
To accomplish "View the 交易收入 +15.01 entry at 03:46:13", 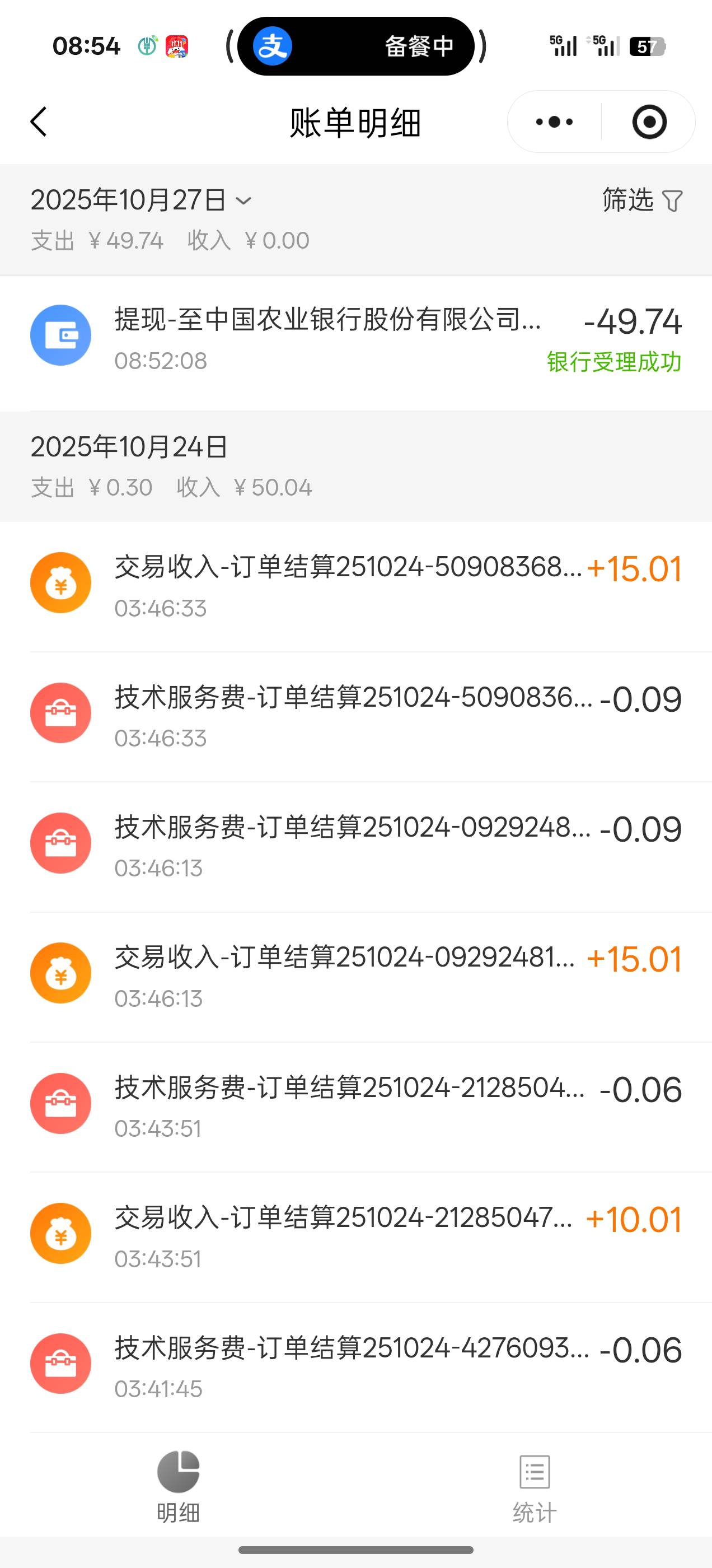I will (356, 976).
